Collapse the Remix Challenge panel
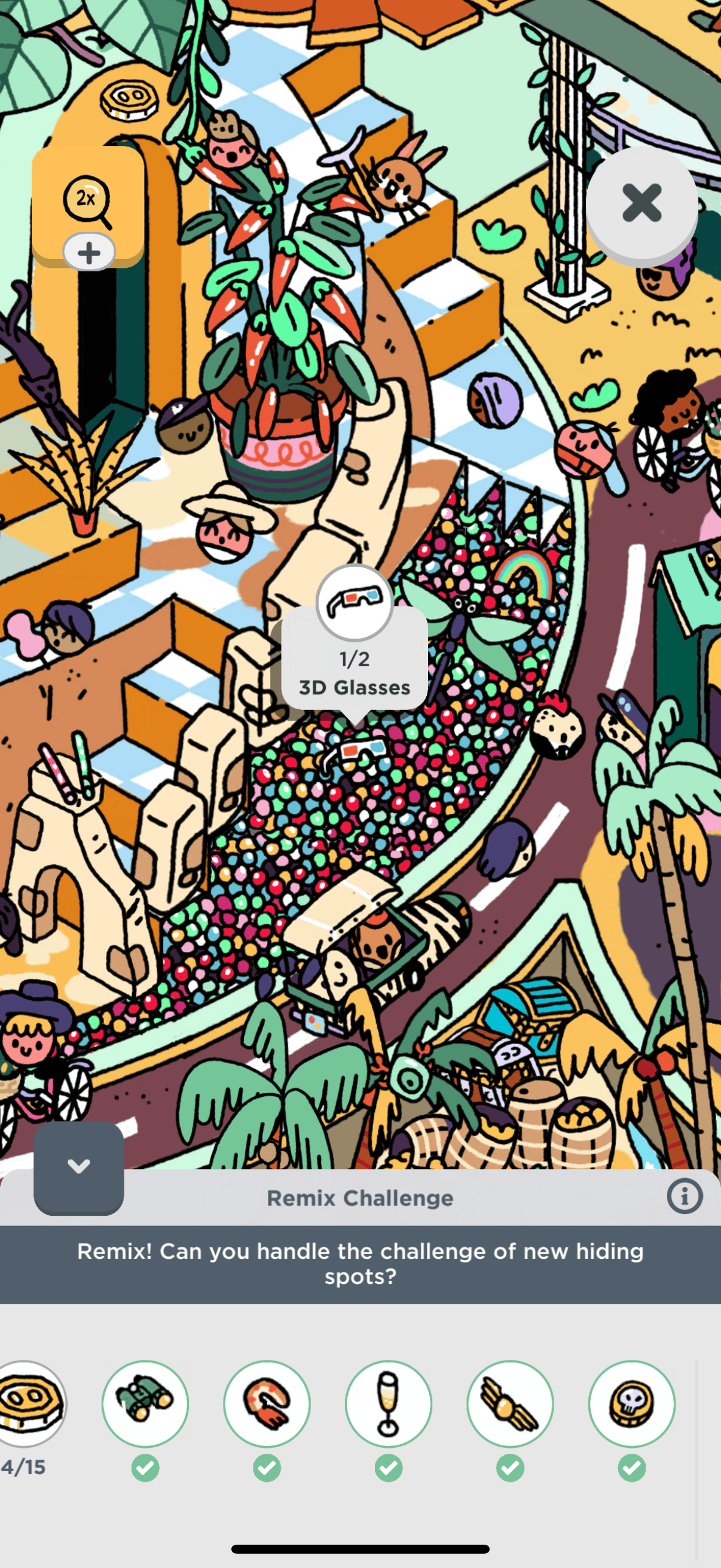 78,1167
